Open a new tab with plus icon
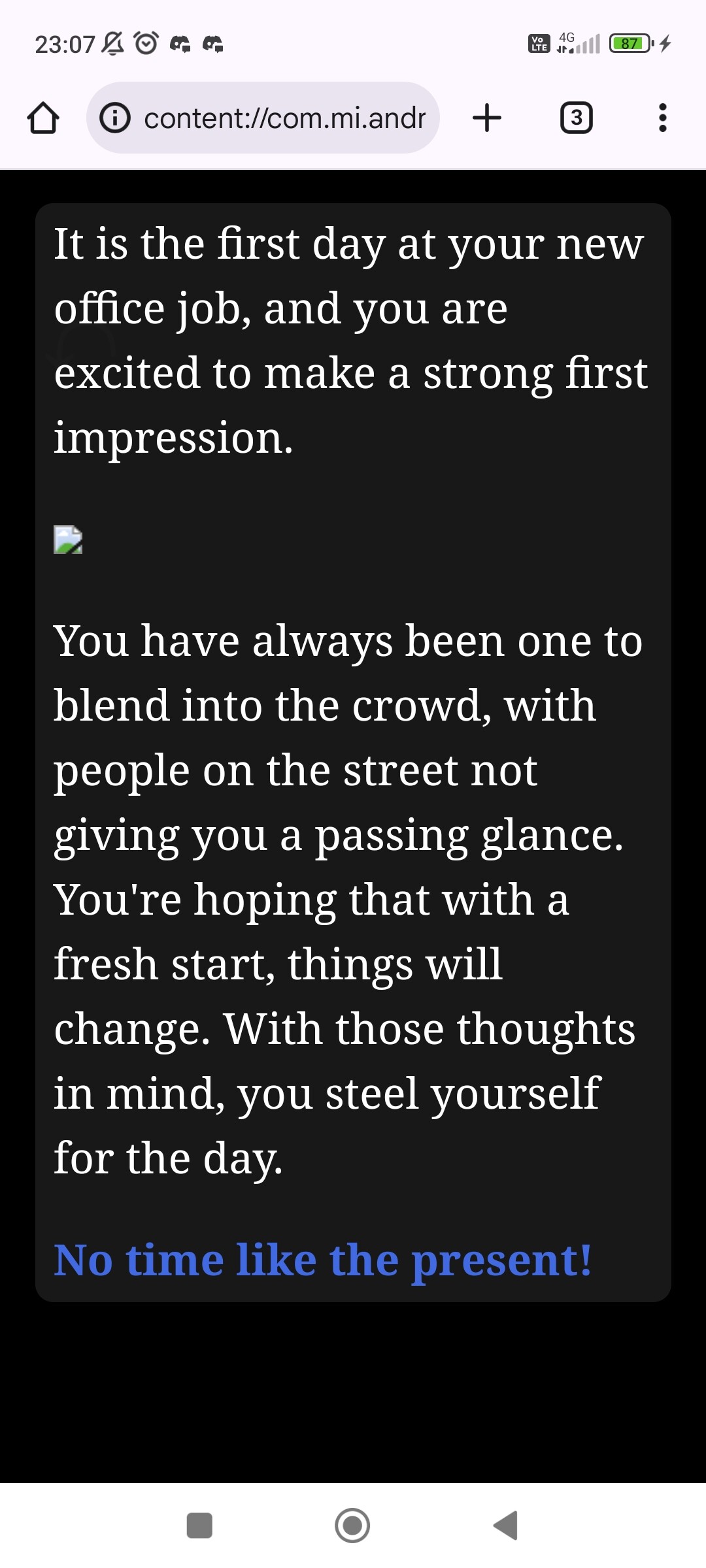 pos(487,118)
